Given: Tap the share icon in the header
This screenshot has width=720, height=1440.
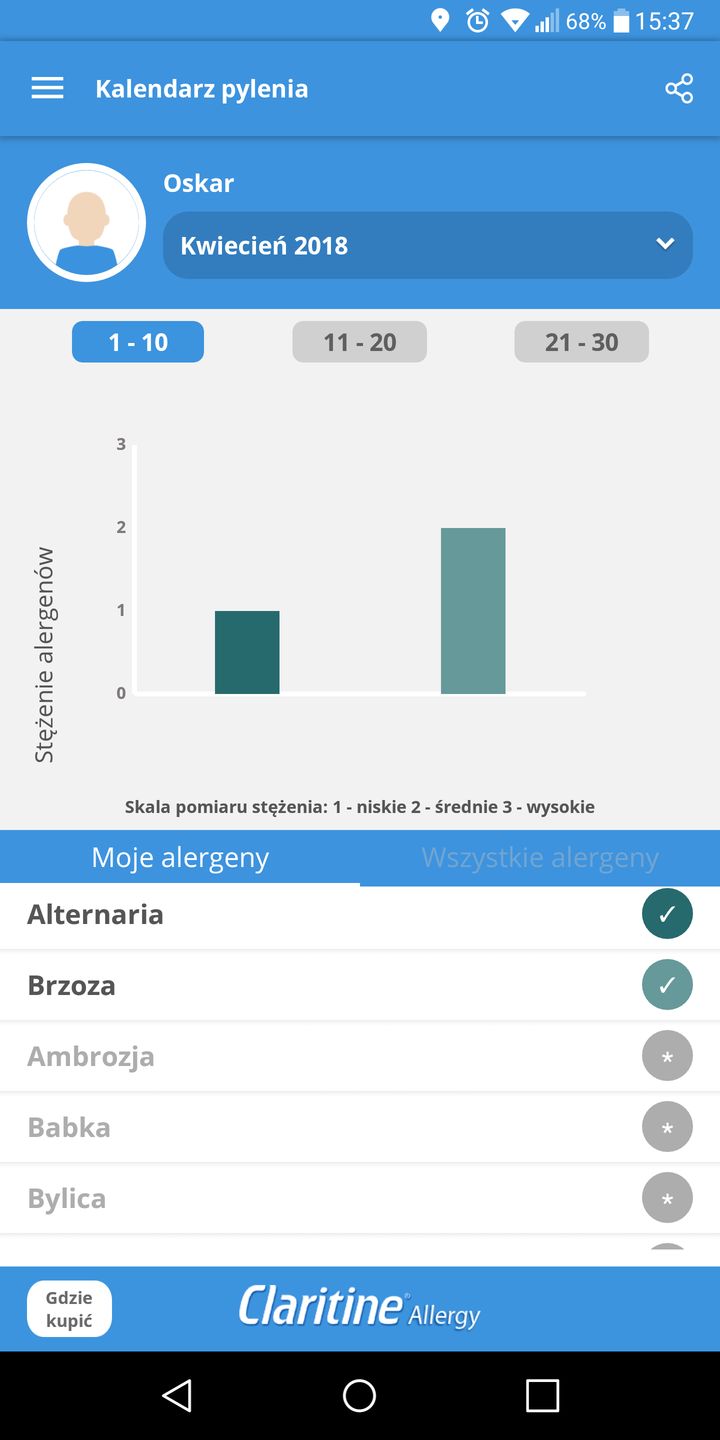Looking at the screenshot, I should [x=679, y=88].
